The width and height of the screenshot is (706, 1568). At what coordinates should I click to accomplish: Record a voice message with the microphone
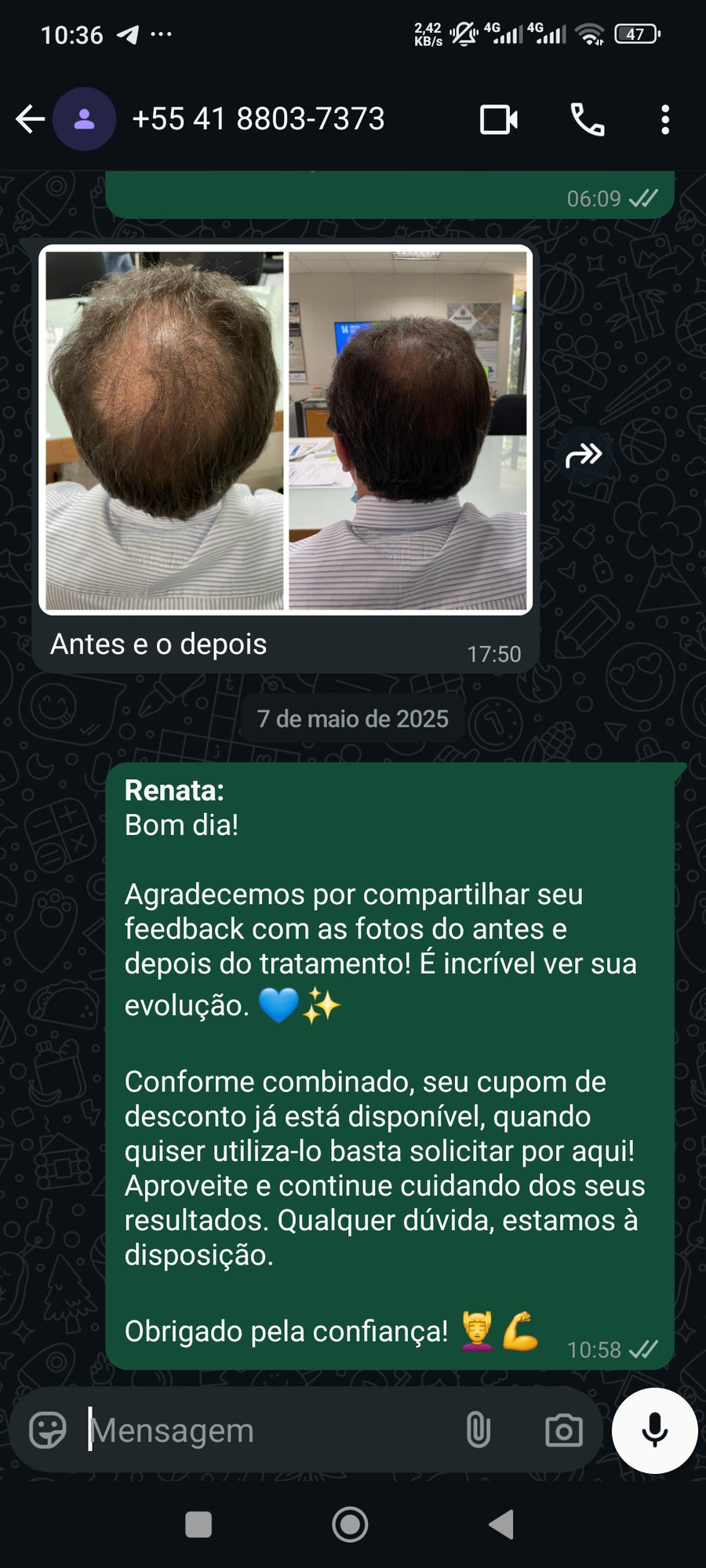coord(653,1429)
